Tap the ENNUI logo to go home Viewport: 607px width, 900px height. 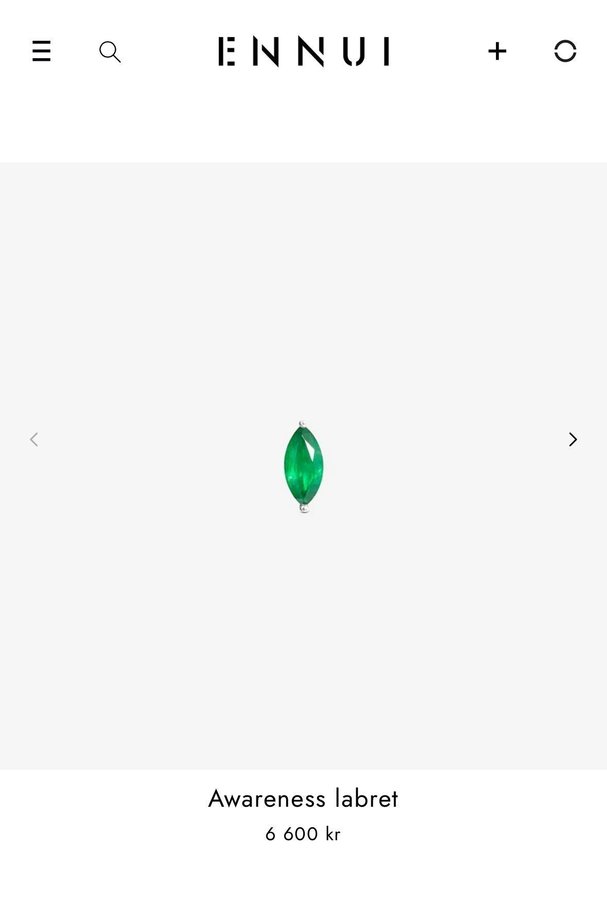pyautogui.click(x=303, y=51)
